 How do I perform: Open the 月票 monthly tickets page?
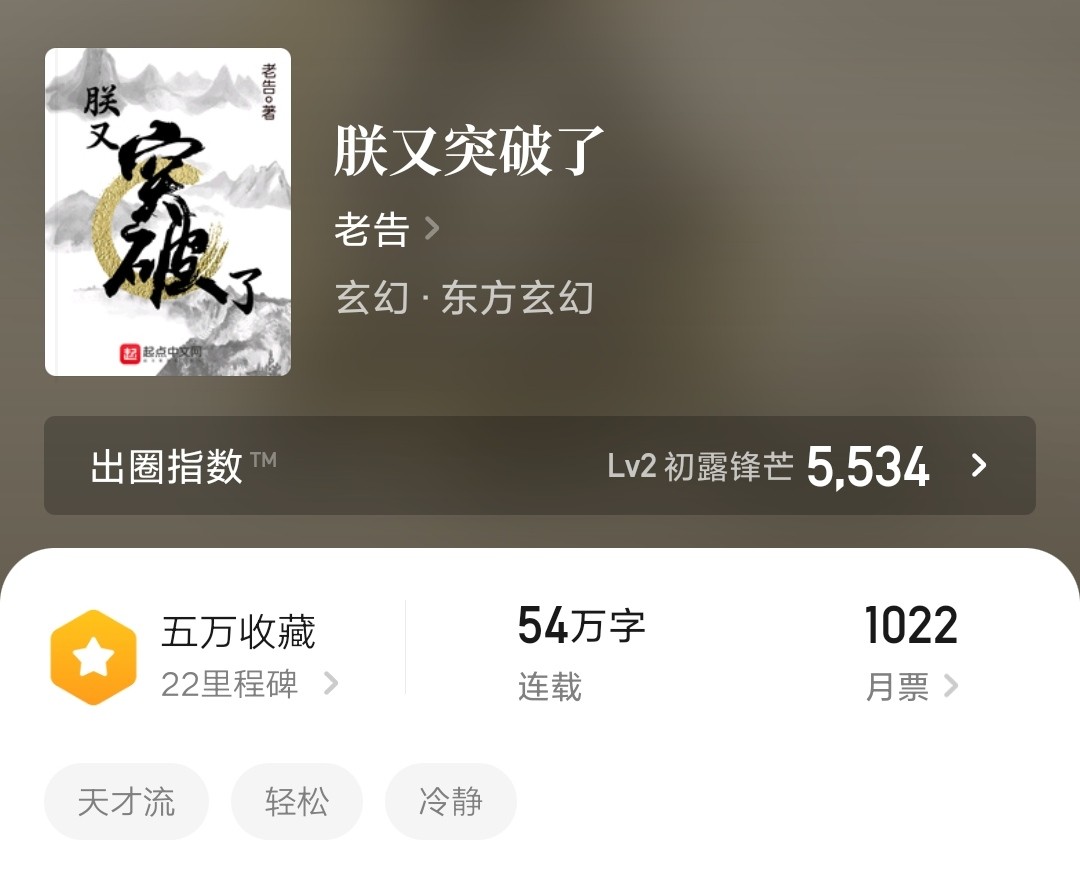(x=911, y=686)
